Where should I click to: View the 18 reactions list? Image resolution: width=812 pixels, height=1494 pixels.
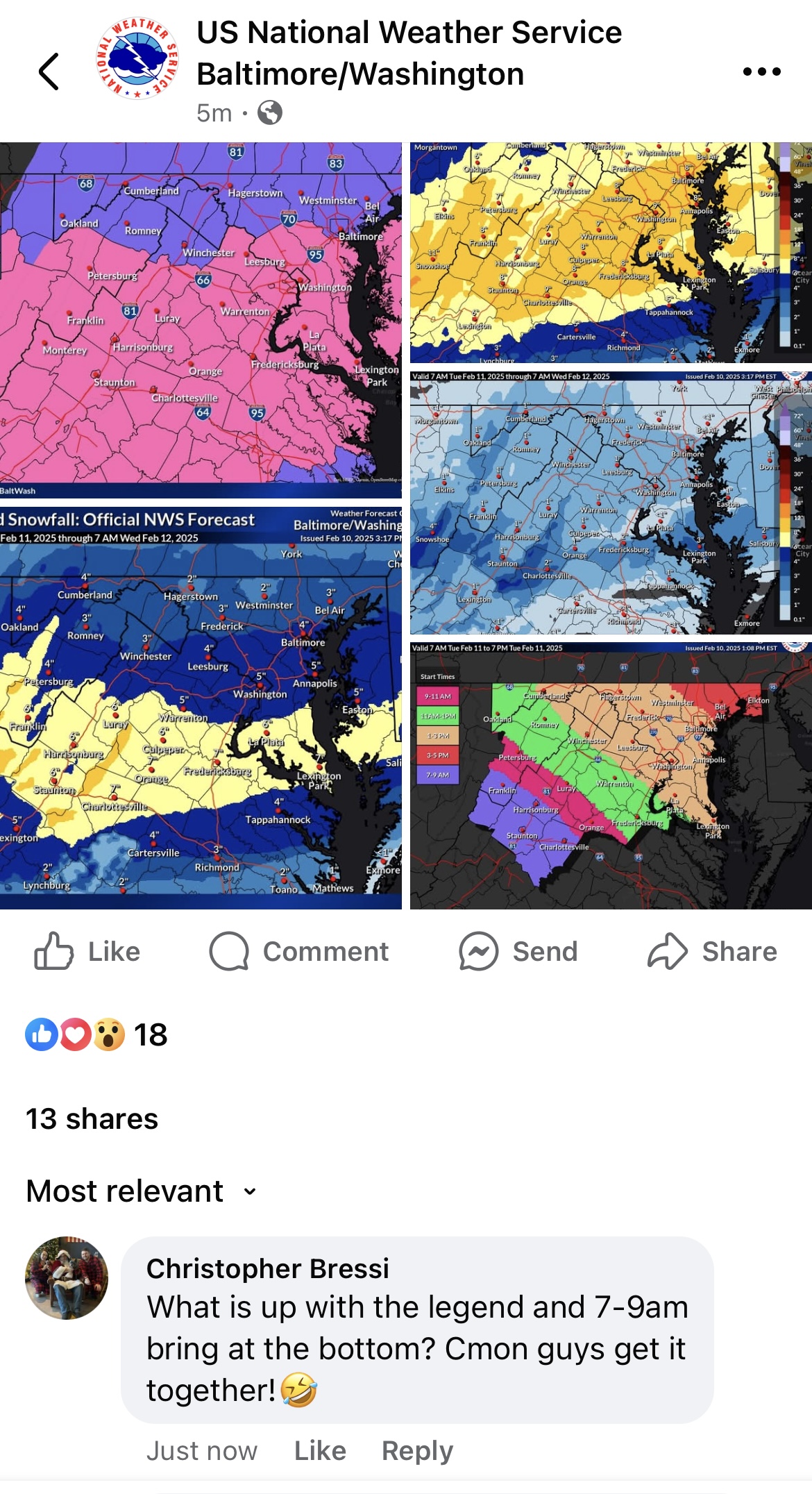click(x=96, y=1034)
